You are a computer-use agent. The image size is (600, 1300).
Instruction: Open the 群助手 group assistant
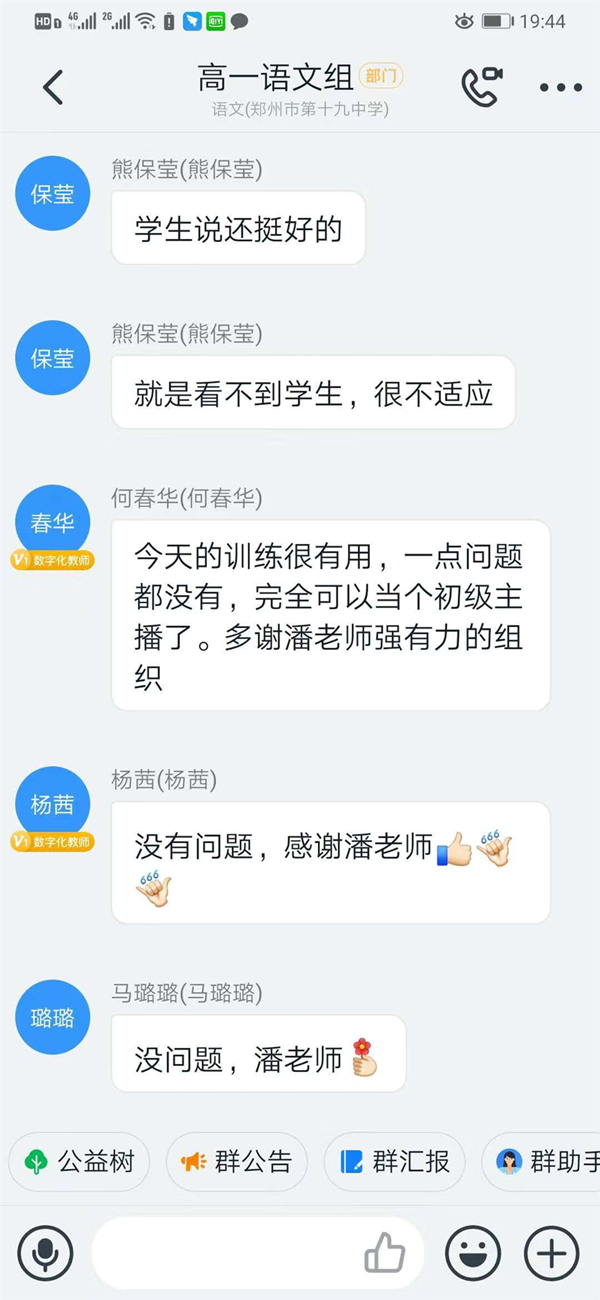[x=541, y=1162]
